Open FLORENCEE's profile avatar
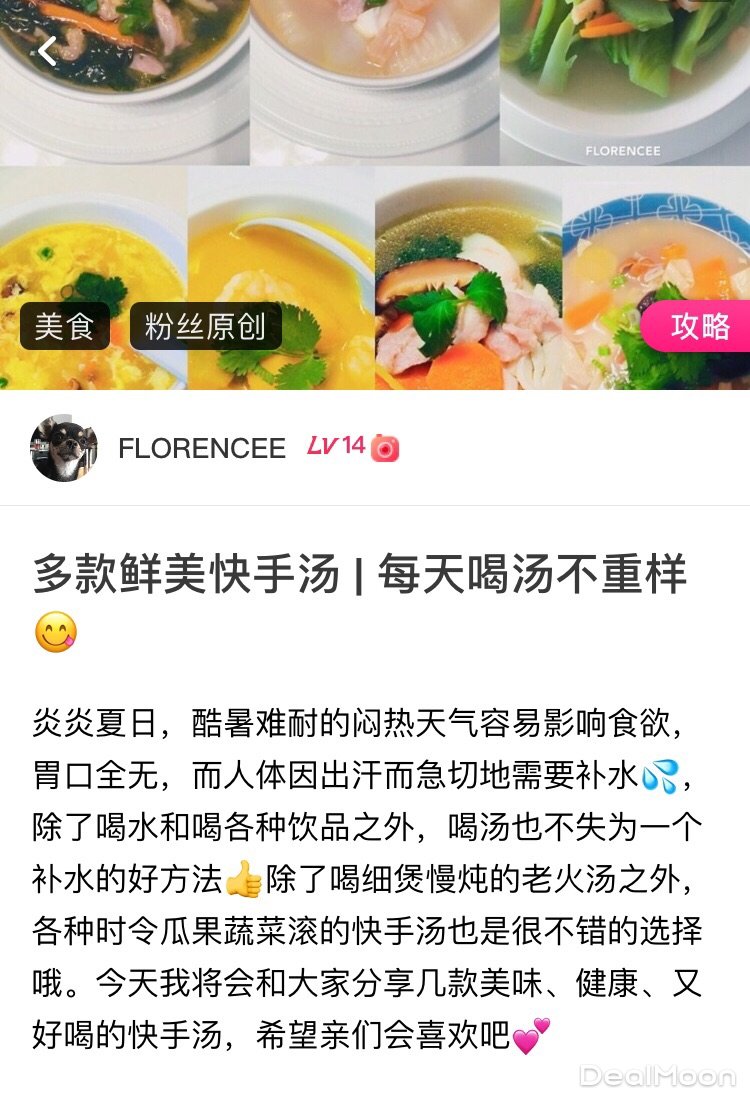Image resolution: width=750 pixels, height=1100 pixels. (64, 447)
